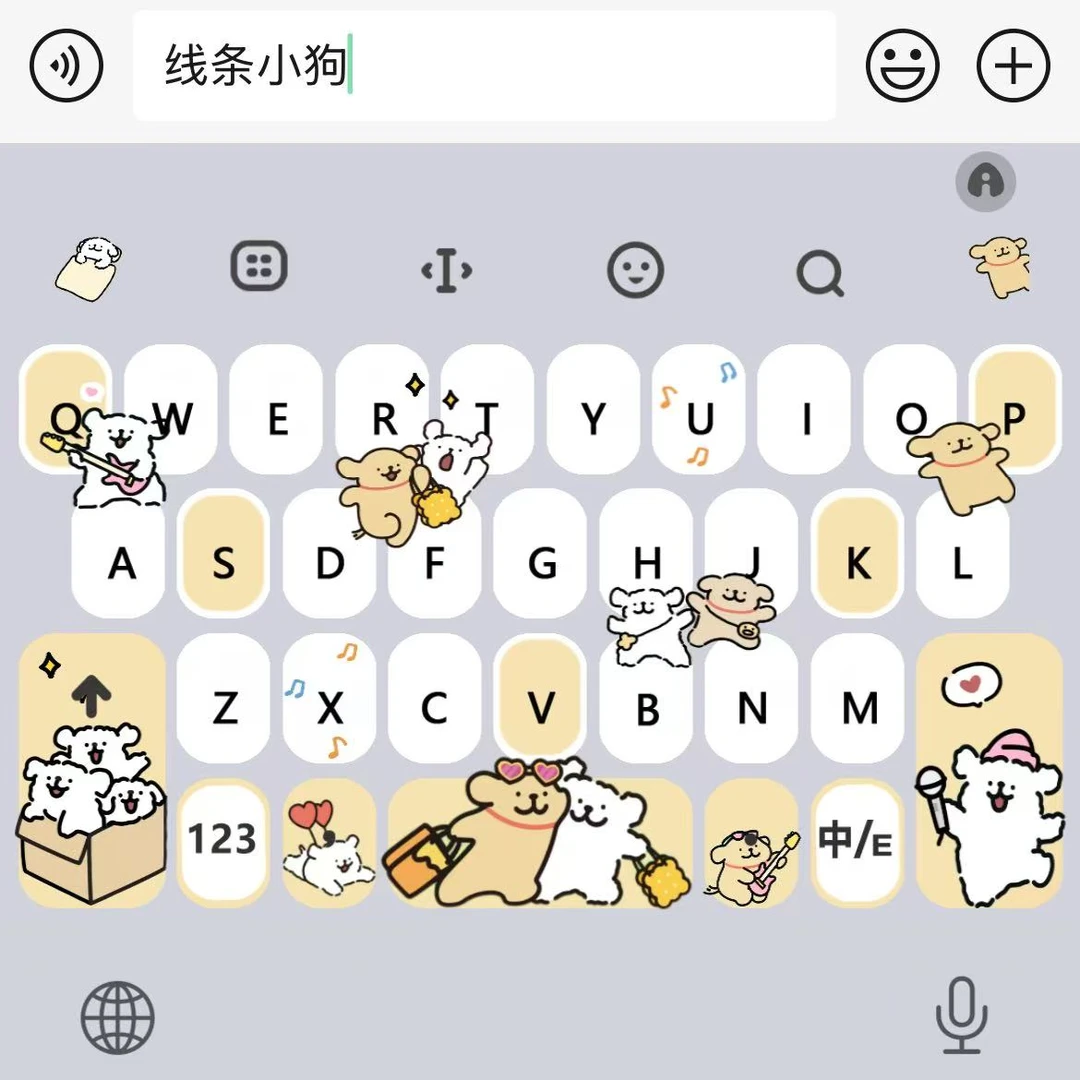Open the keyboard search tool
The height and width of the screenshot is (1080, 1080).
[820, 272]
